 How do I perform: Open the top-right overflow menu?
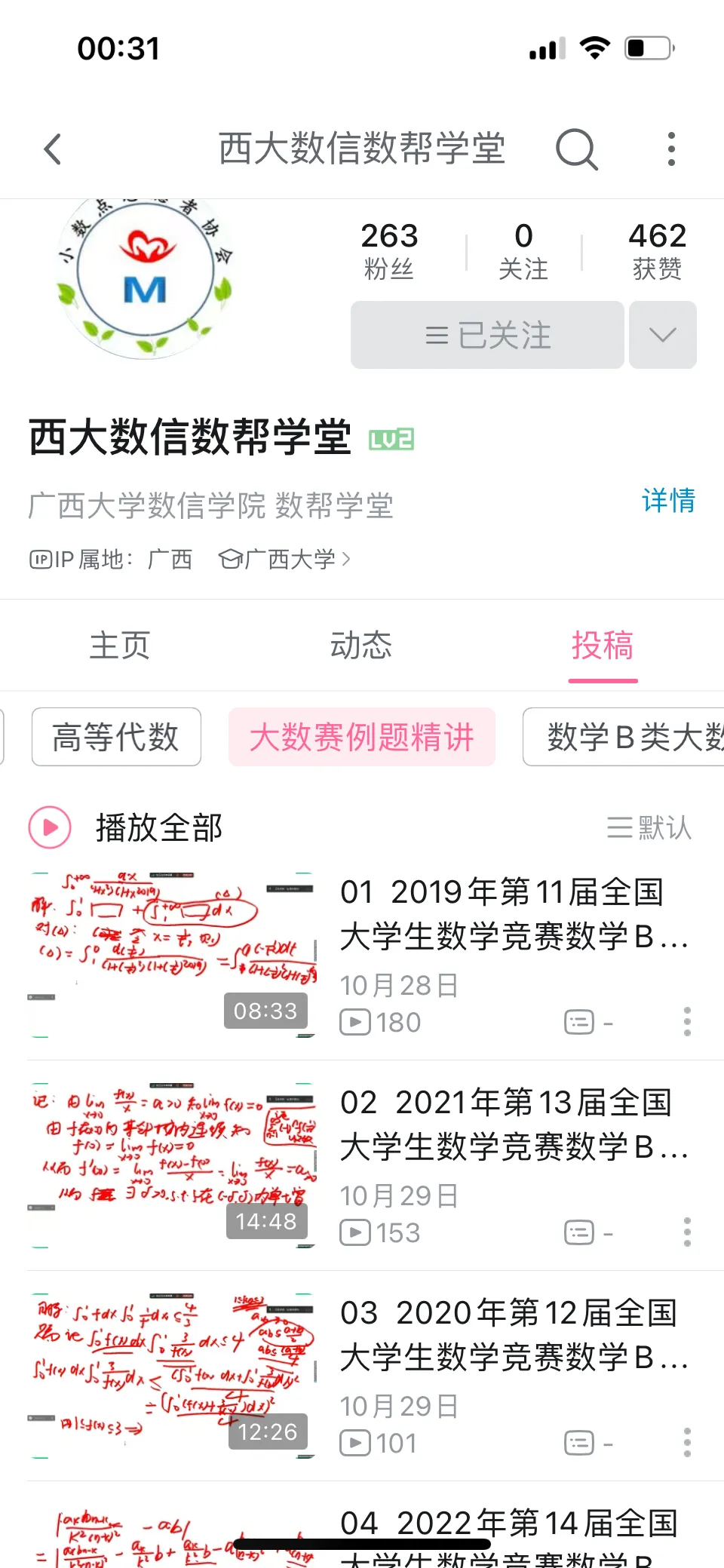671,149
